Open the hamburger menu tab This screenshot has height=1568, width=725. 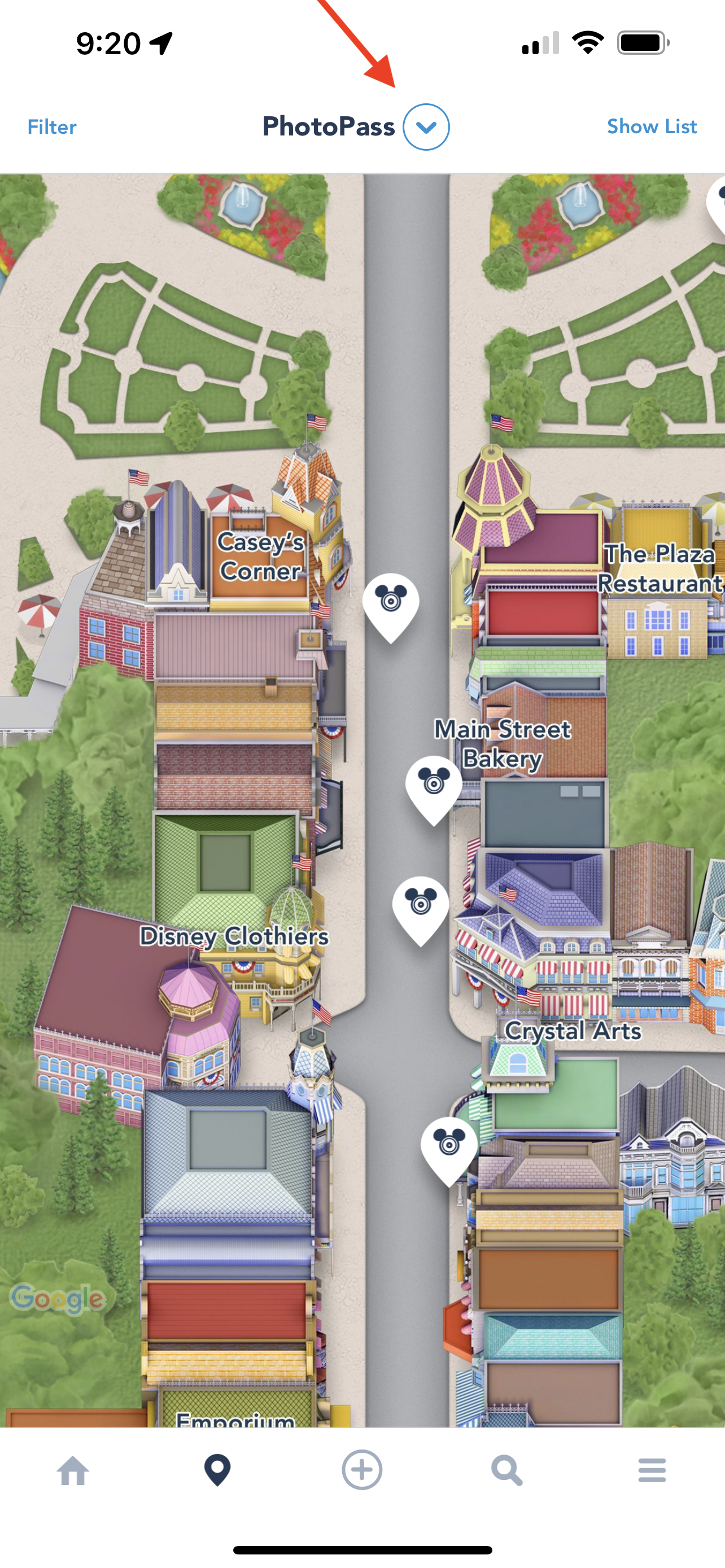click(x=652, y=1470)
